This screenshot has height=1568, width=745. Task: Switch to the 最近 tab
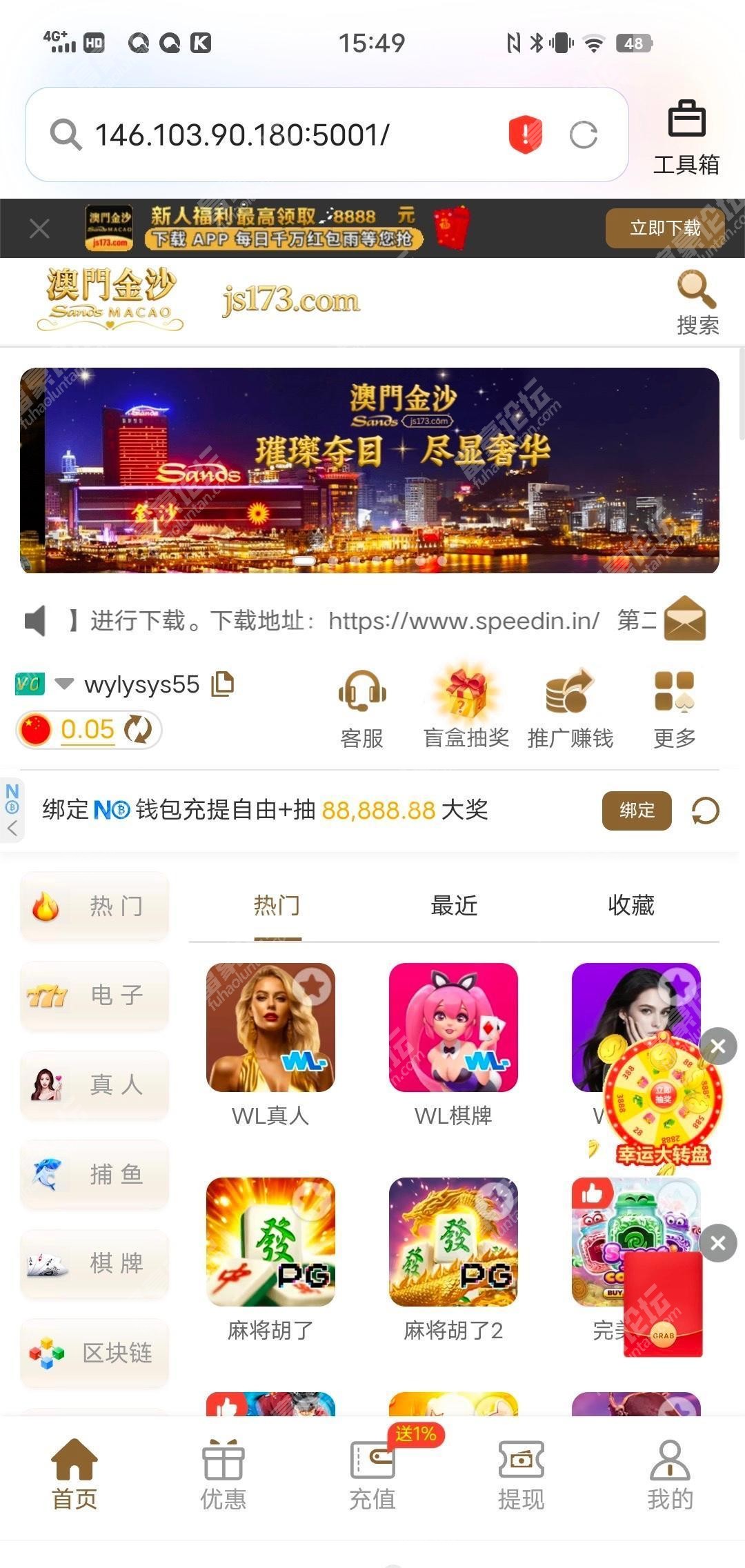454,905
